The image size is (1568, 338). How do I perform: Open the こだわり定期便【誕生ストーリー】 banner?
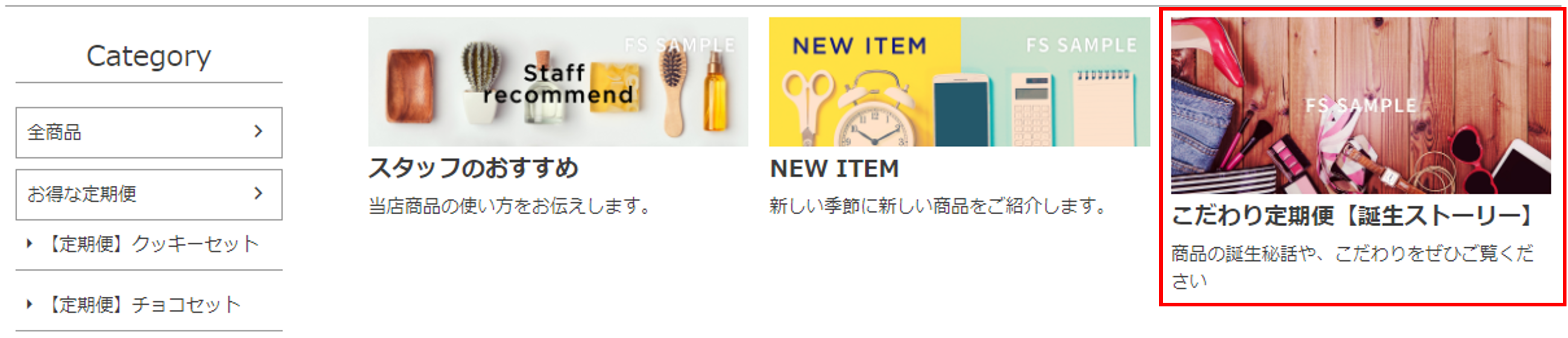coord(1360,106)
